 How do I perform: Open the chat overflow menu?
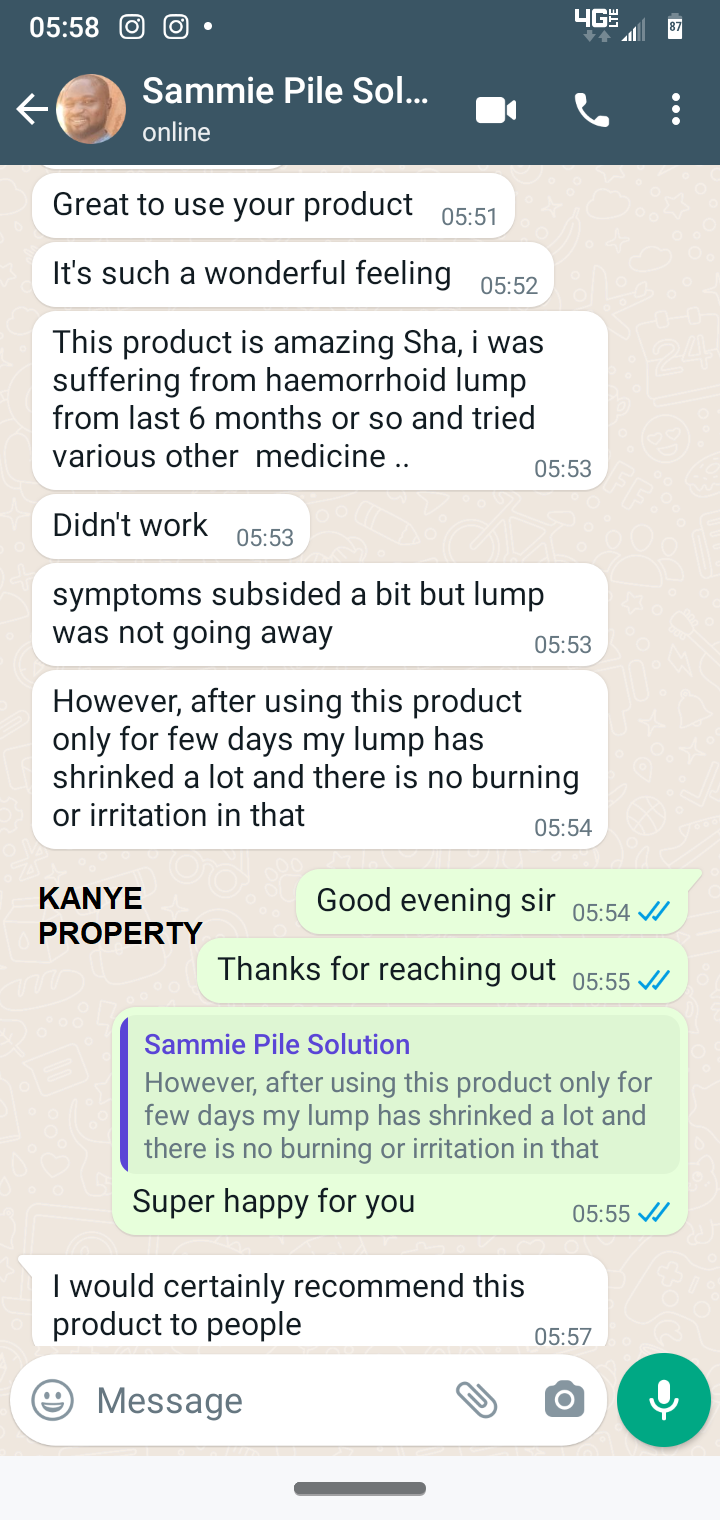676,109
